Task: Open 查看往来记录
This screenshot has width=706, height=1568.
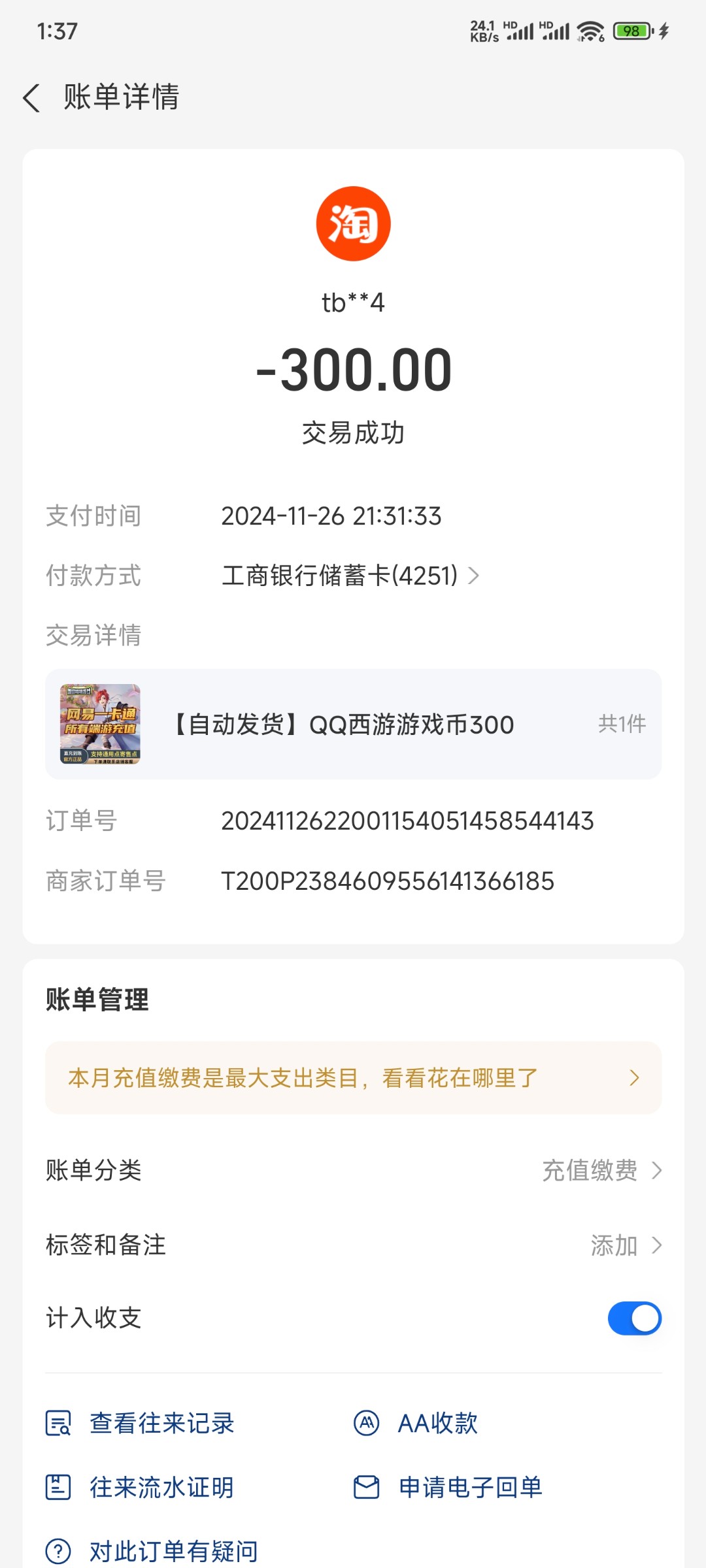Action: point(141,1423)
